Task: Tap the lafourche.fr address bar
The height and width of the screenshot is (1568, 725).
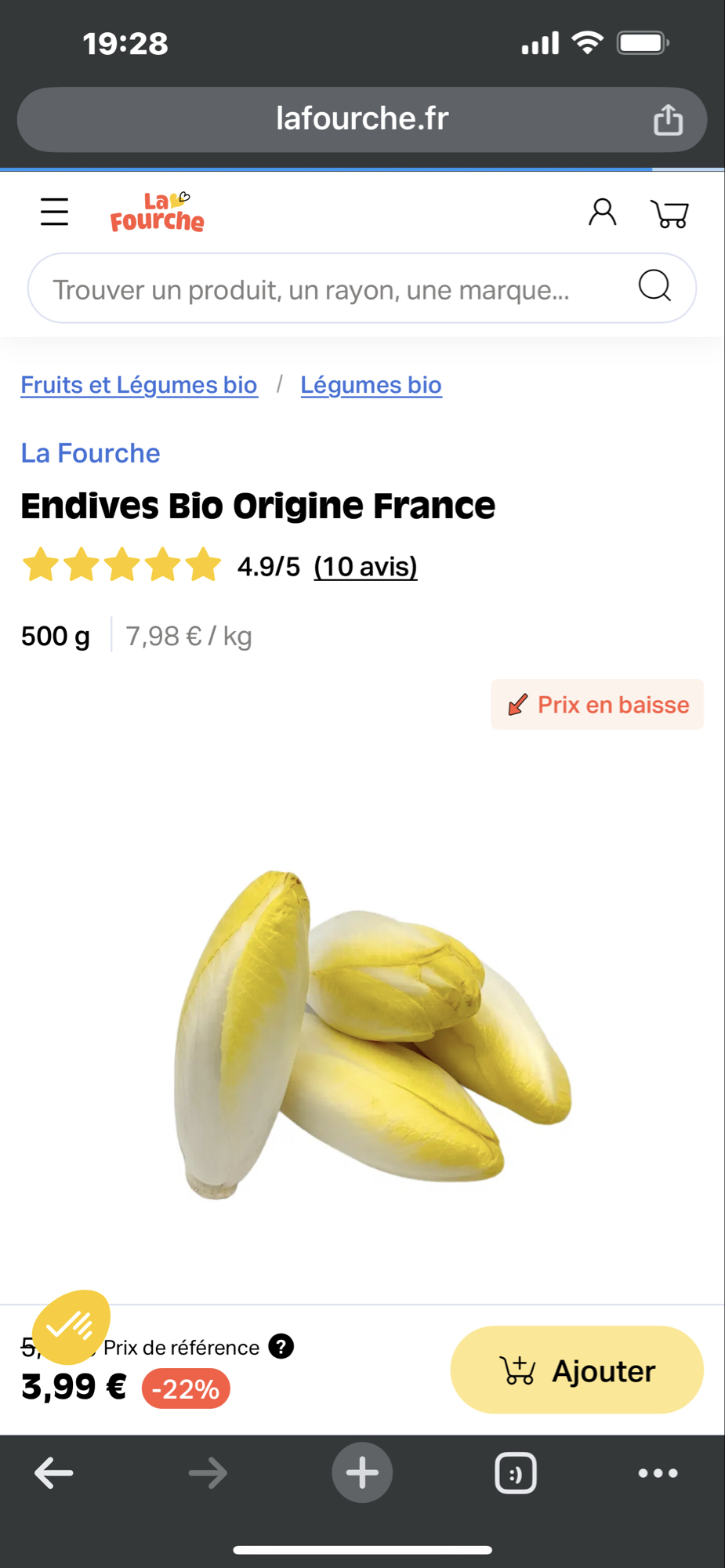Action: click(362, 119)
